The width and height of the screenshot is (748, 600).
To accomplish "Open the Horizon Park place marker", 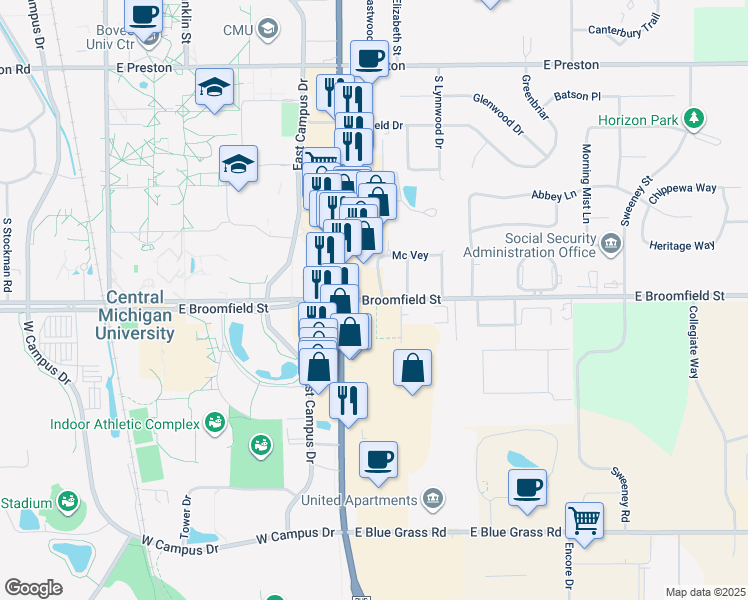I will [693, 120].
